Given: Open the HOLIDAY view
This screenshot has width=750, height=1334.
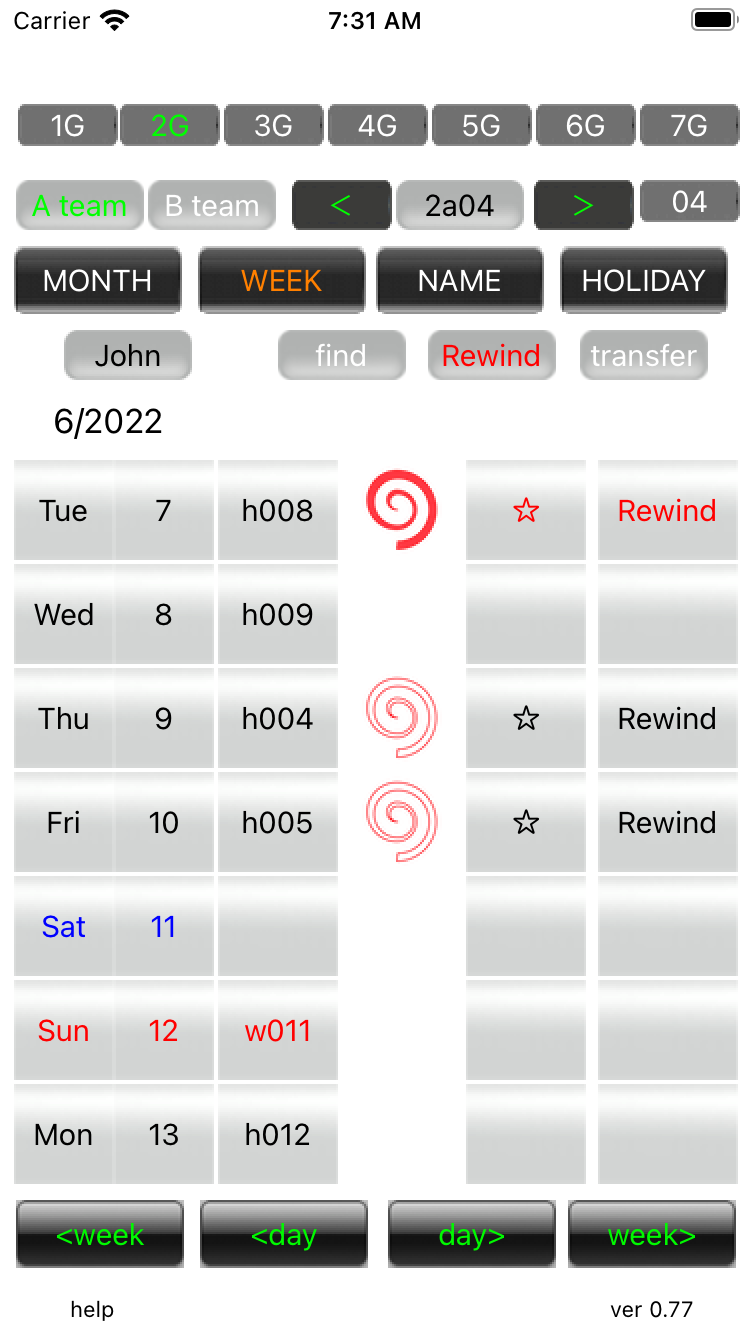Looking at the screenshot, I should click(644, 281).
